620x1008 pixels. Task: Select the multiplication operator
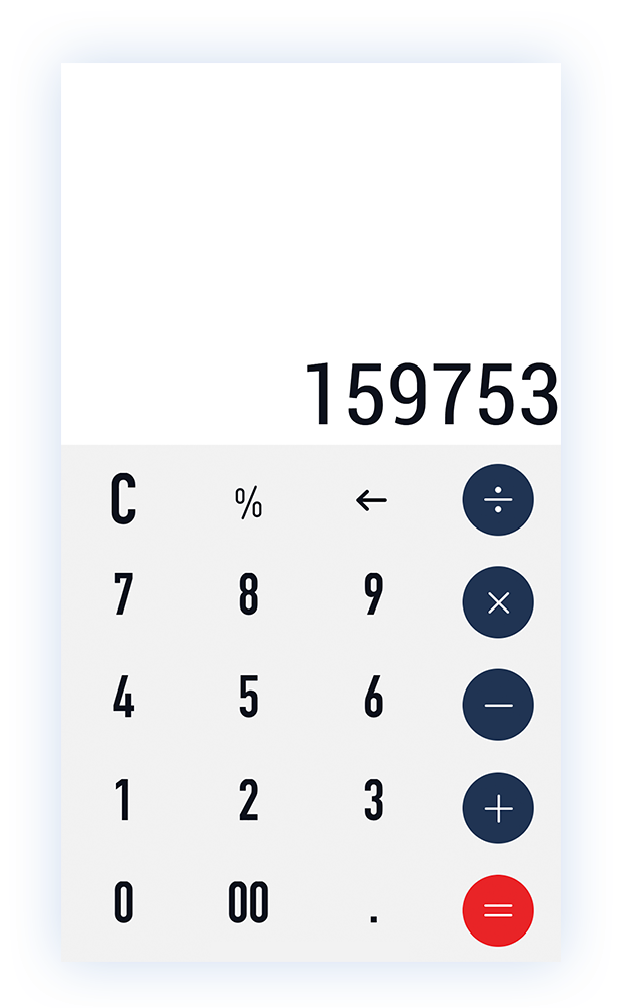pos(498,602)
